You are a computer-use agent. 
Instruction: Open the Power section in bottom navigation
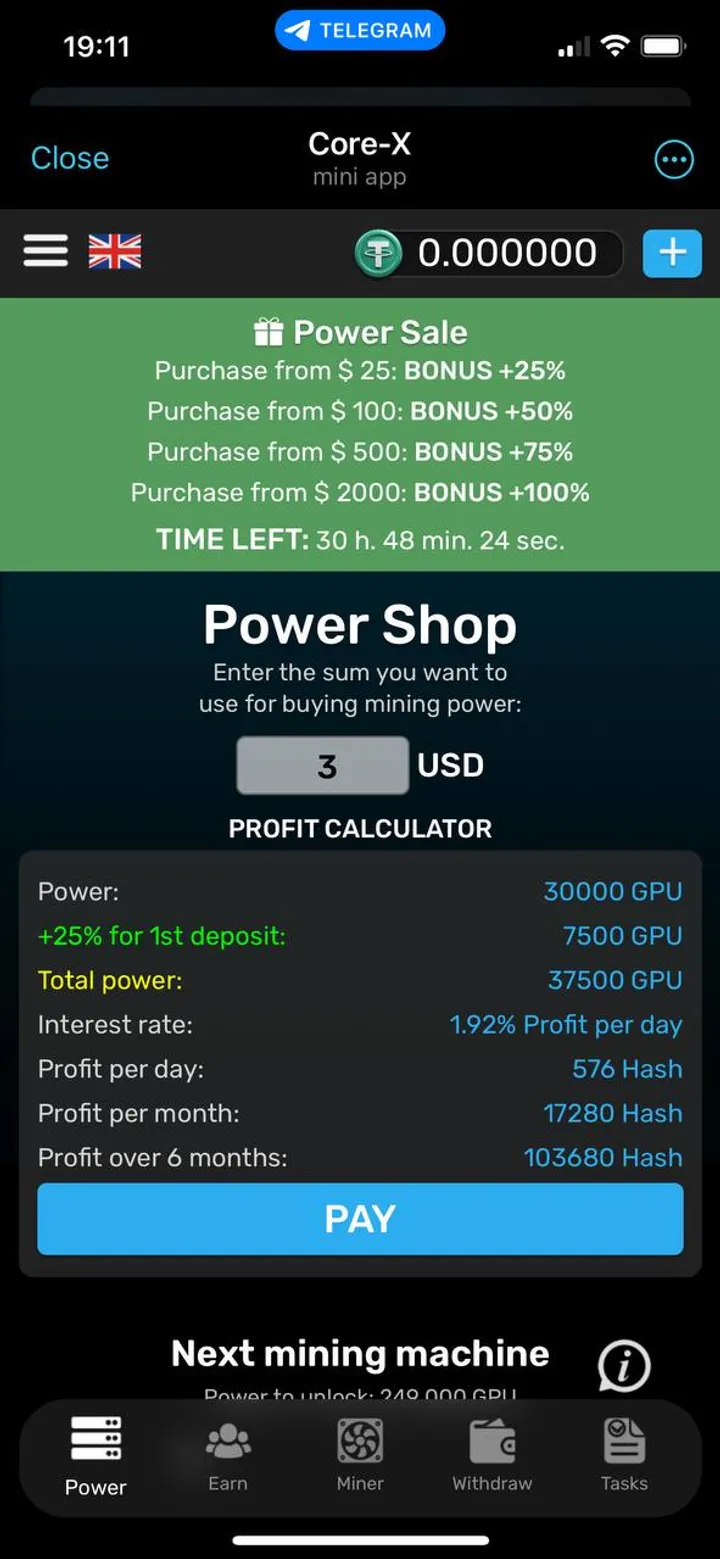(95, 1455)
